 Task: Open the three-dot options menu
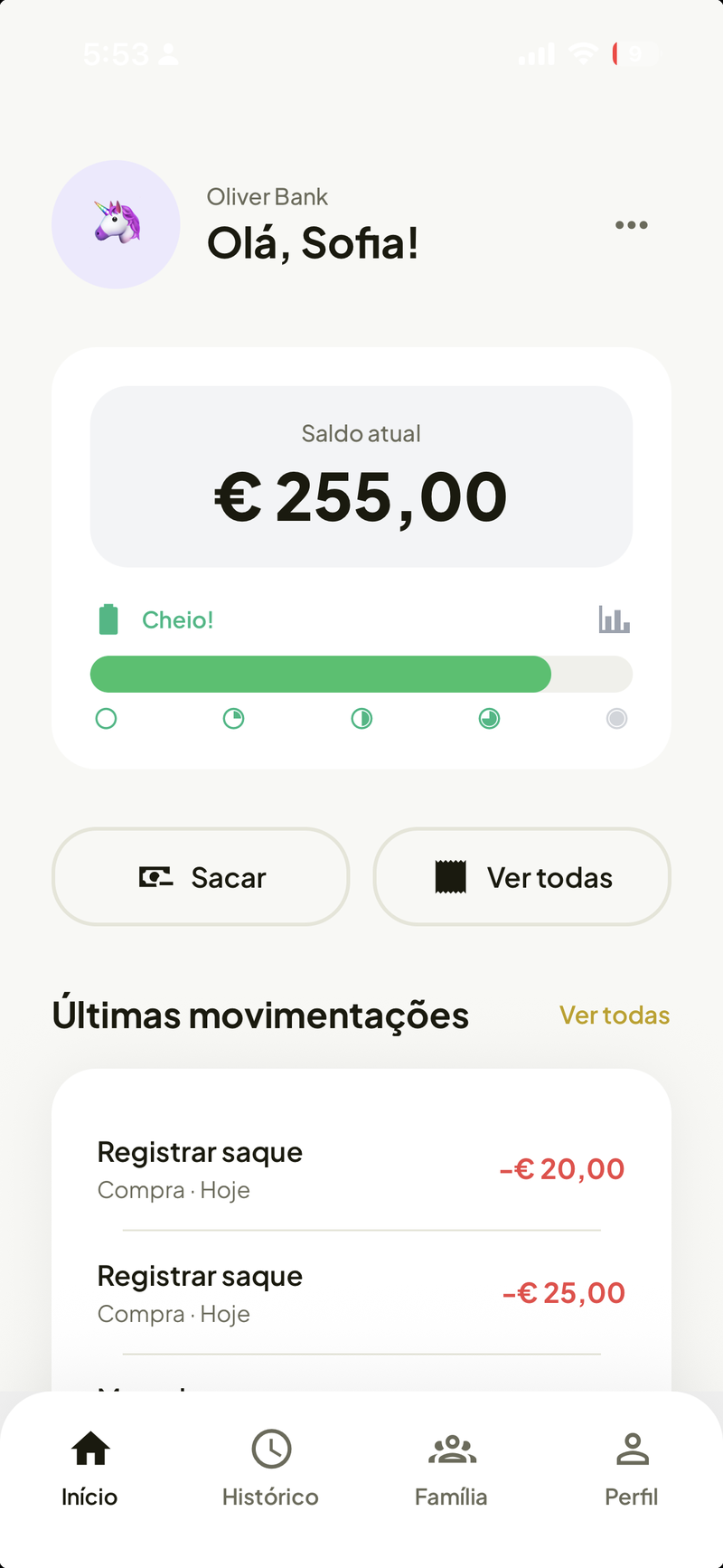click(631, 224)
